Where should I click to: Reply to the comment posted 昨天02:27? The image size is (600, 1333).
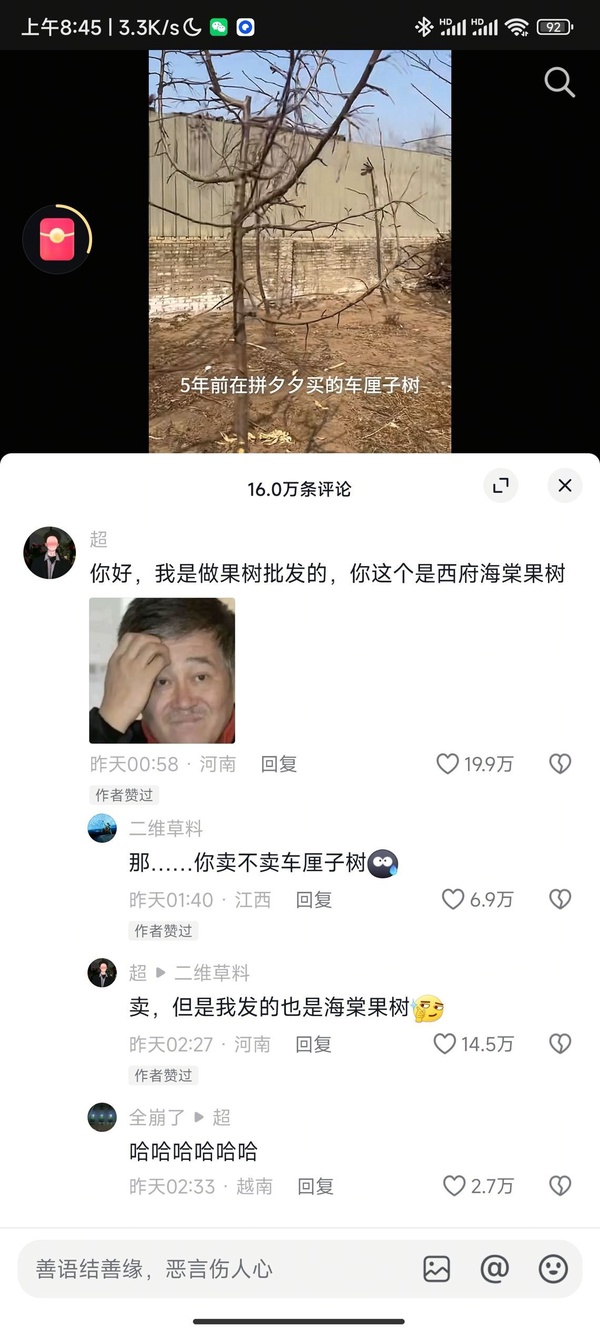[x=313, y=1044]
